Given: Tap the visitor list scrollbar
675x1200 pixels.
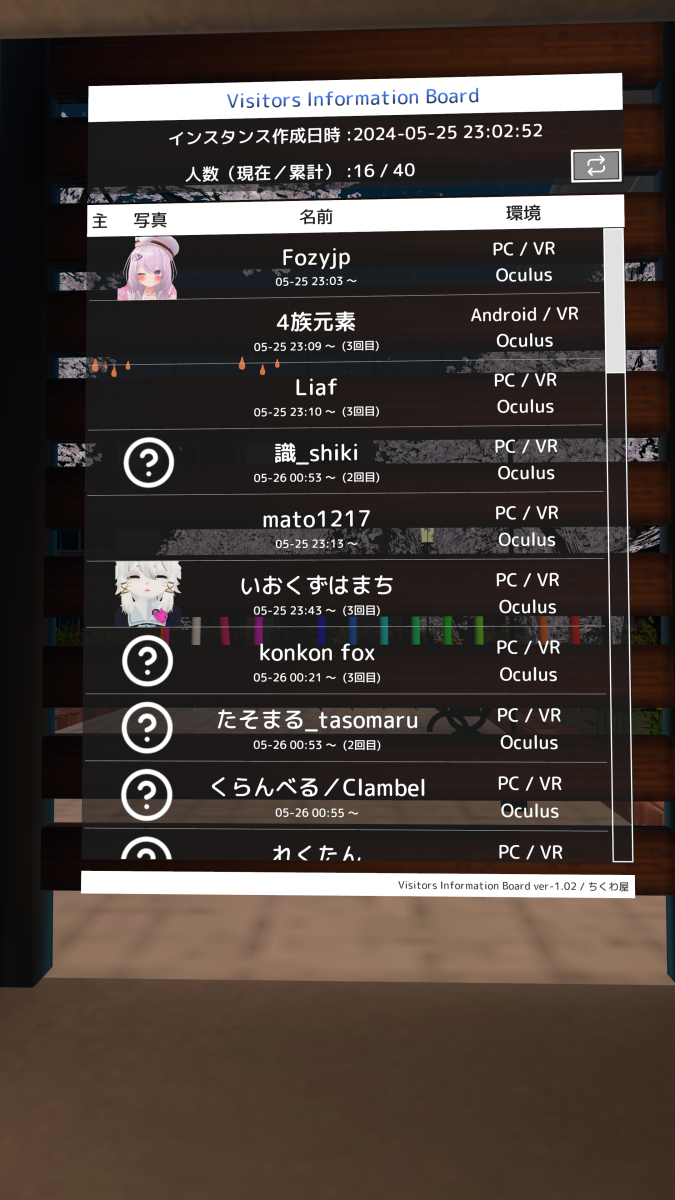Looking at the screenshot, I should click(x=614, y=301).
